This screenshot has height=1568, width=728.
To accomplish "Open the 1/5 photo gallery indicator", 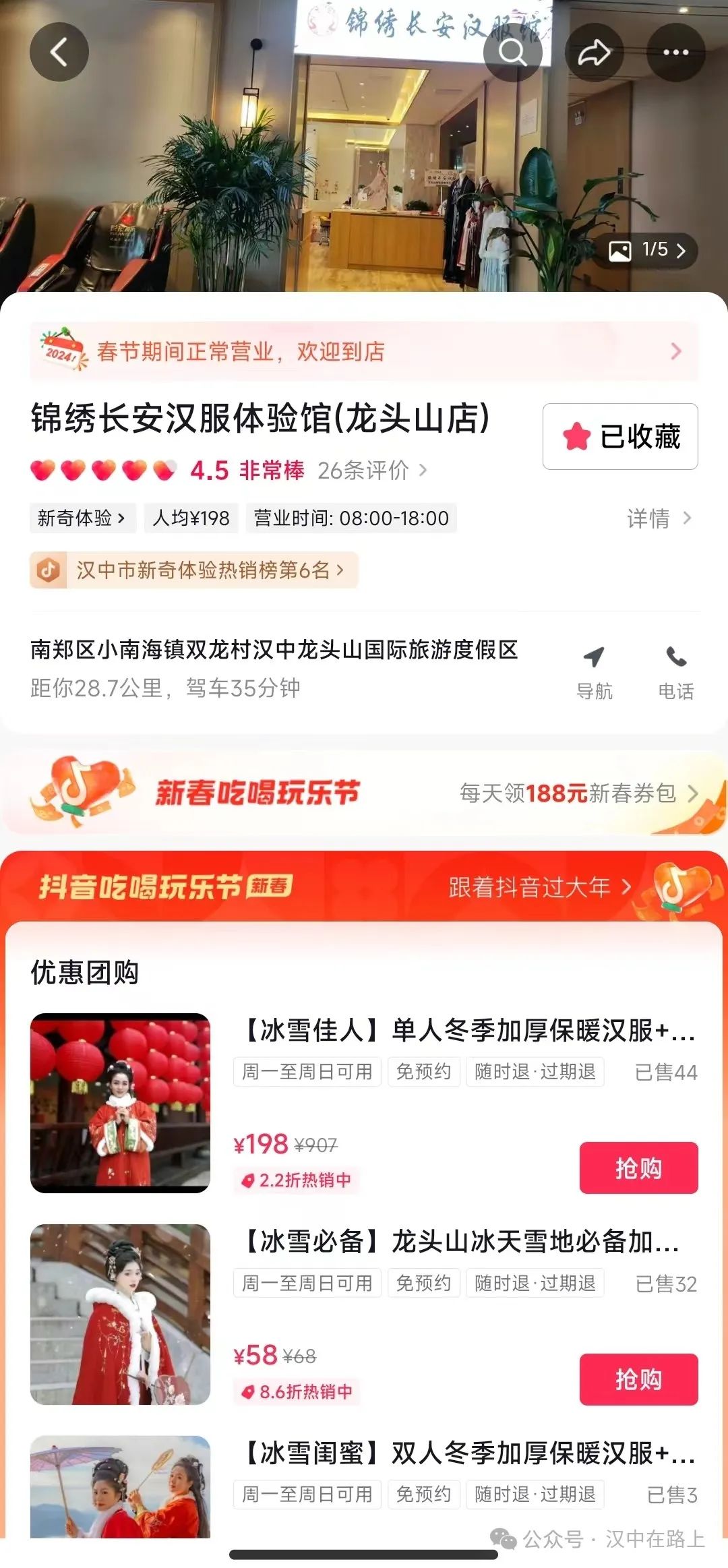I will pos(646,251).
